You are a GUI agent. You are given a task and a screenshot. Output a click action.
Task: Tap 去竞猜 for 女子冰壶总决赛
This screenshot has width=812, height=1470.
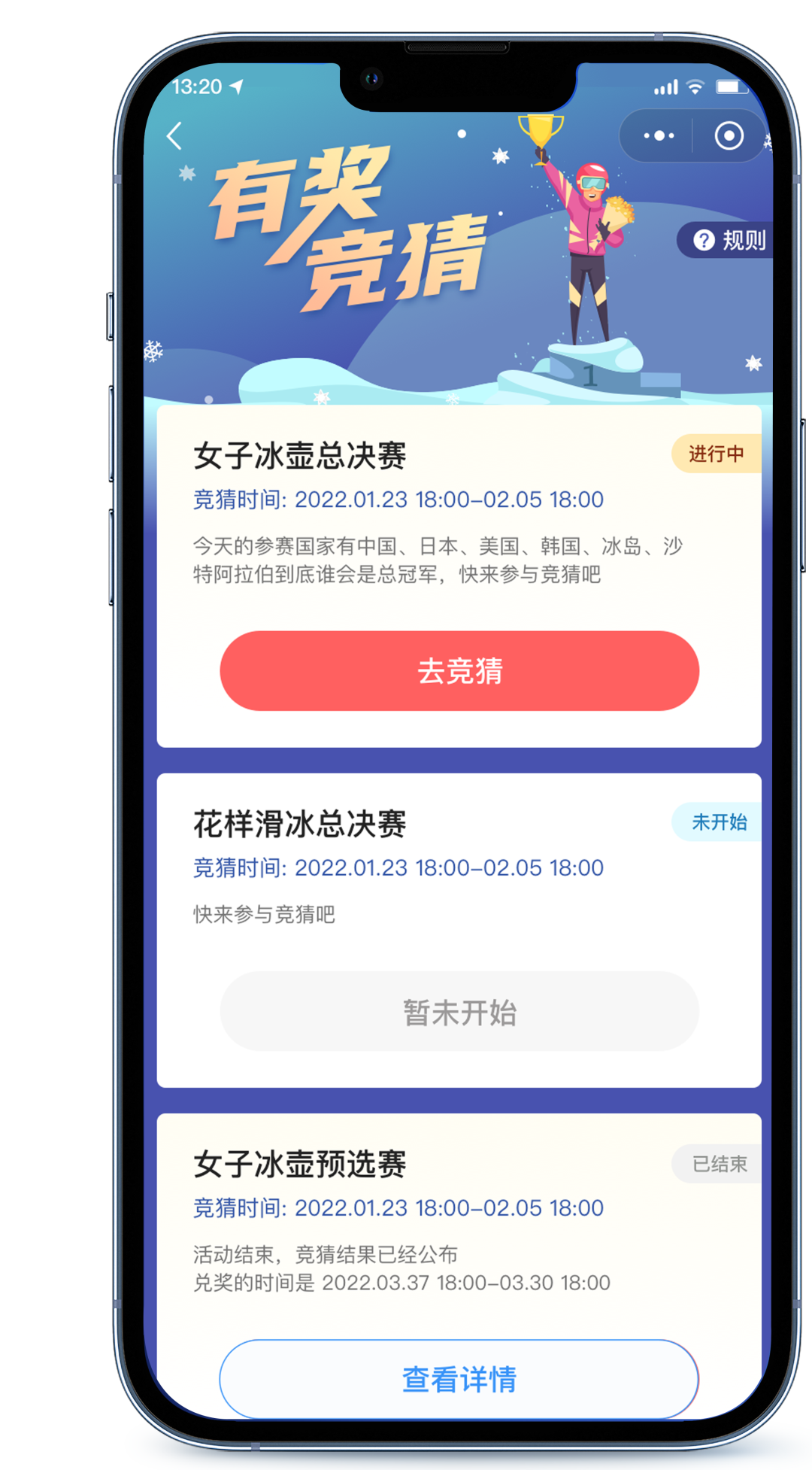tap(459, 671)
